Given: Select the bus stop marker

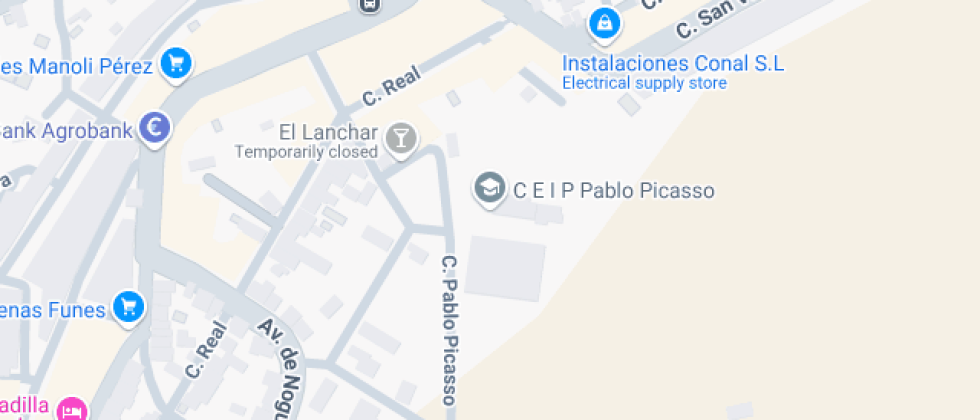Looking at the screenshot, I should coord(369,5).
